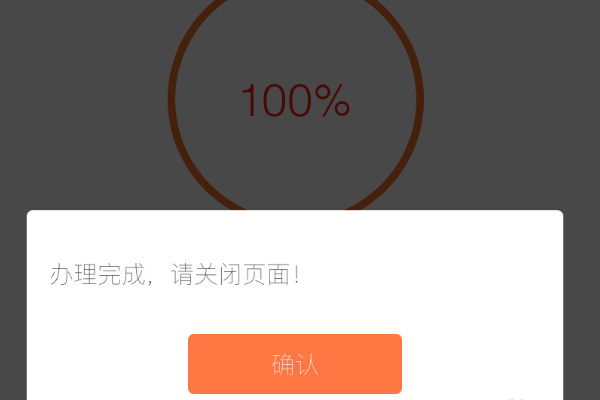Confirm the dialog with 确认 button
The height and width of the screenshot is (400, 600).
[295, 363]
